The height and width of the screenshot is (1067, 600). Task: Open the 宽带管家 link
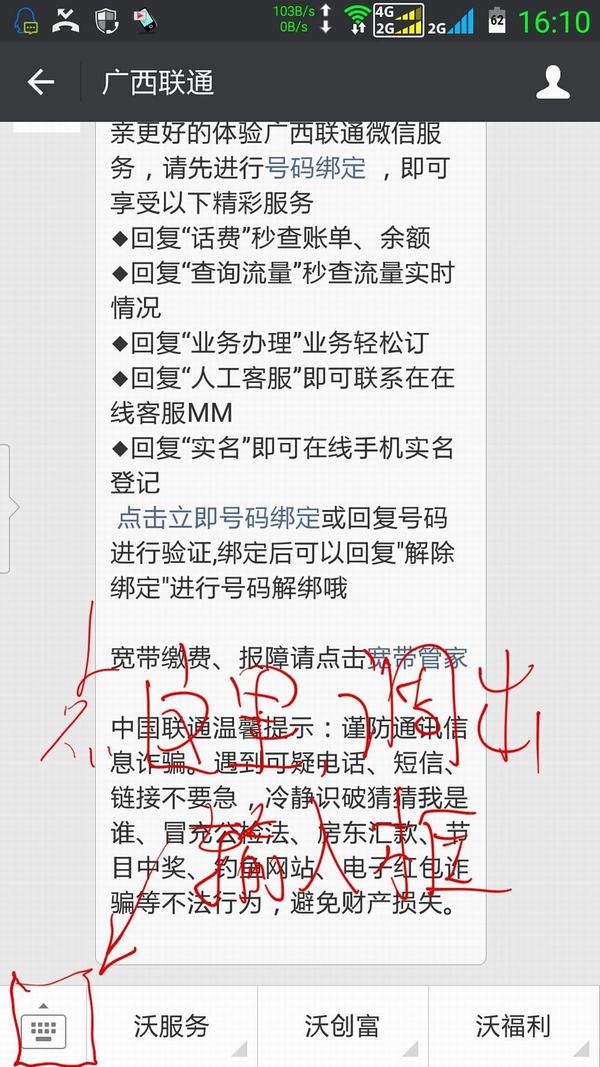coord(417,657)
